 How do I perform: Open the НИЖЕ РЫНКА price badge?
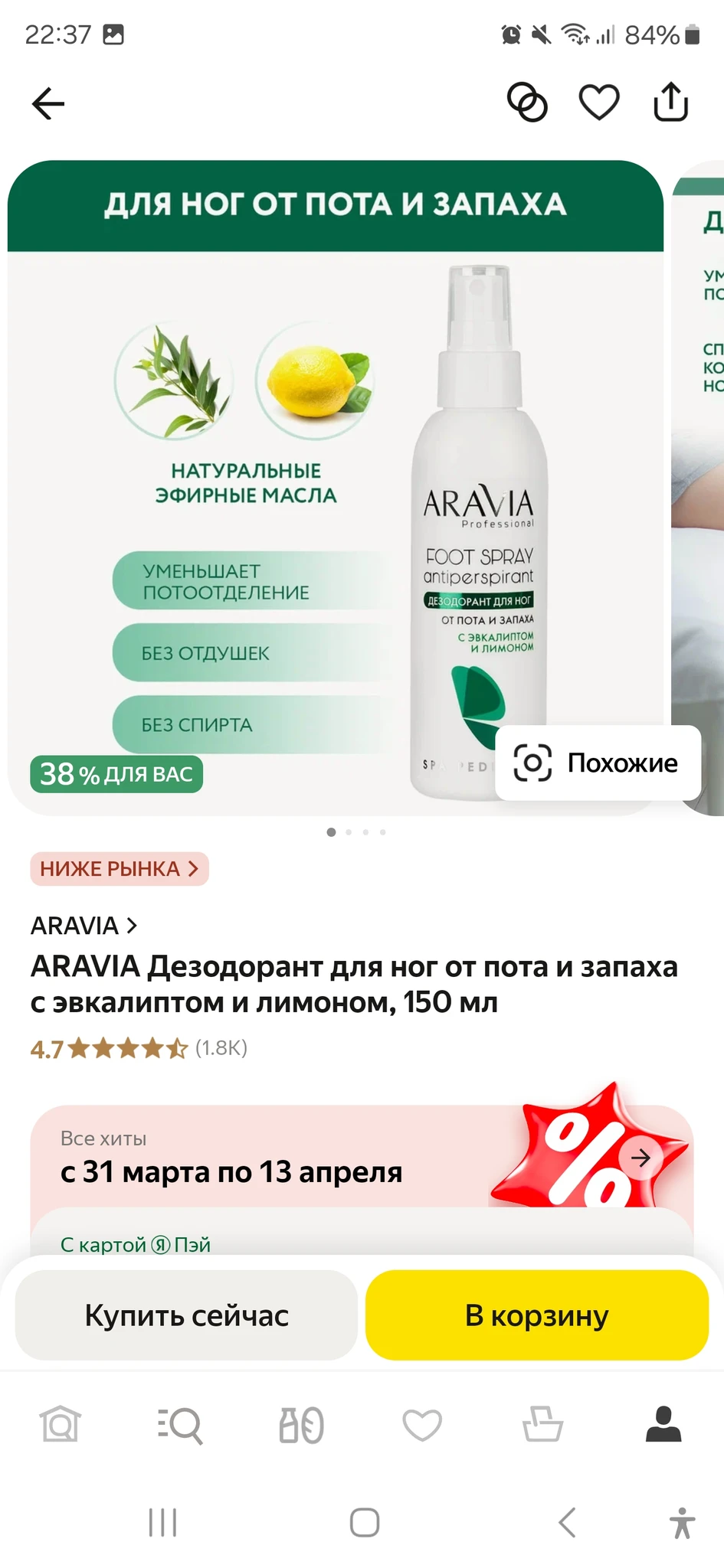(x=120, y=869)
